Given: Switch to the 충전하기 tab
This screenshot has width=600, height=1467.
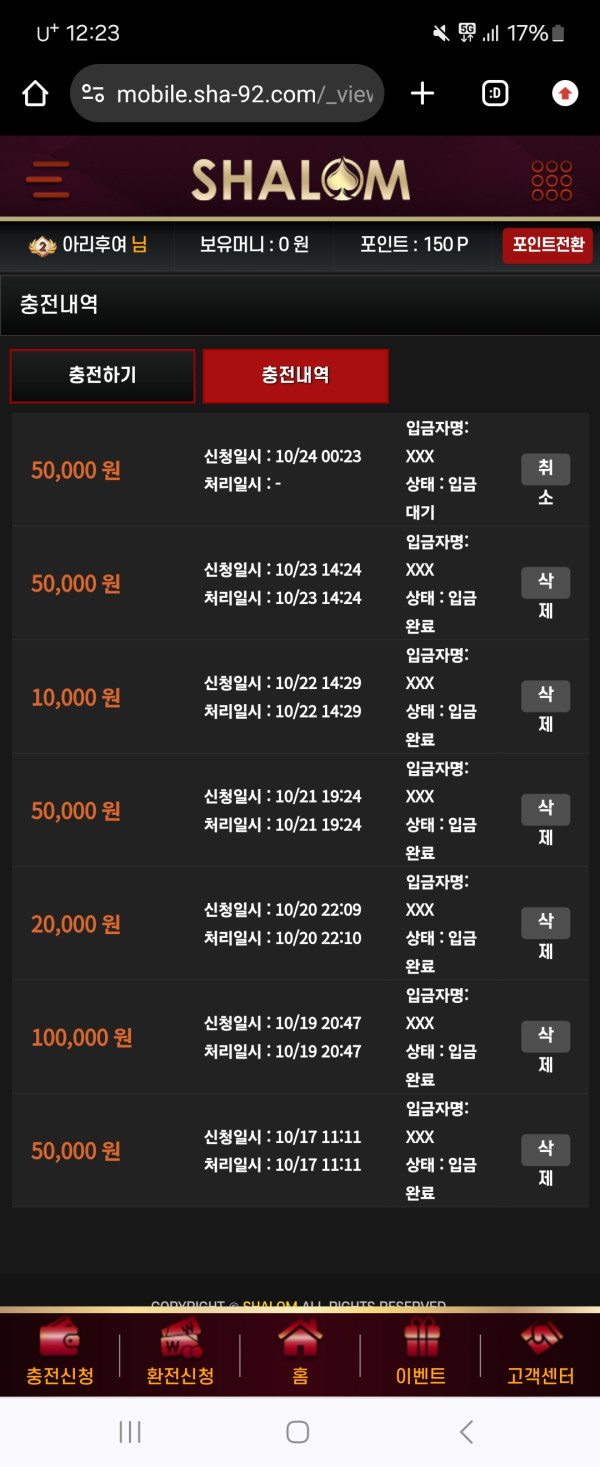Looking at the screenshot, I should coord(102,376).
